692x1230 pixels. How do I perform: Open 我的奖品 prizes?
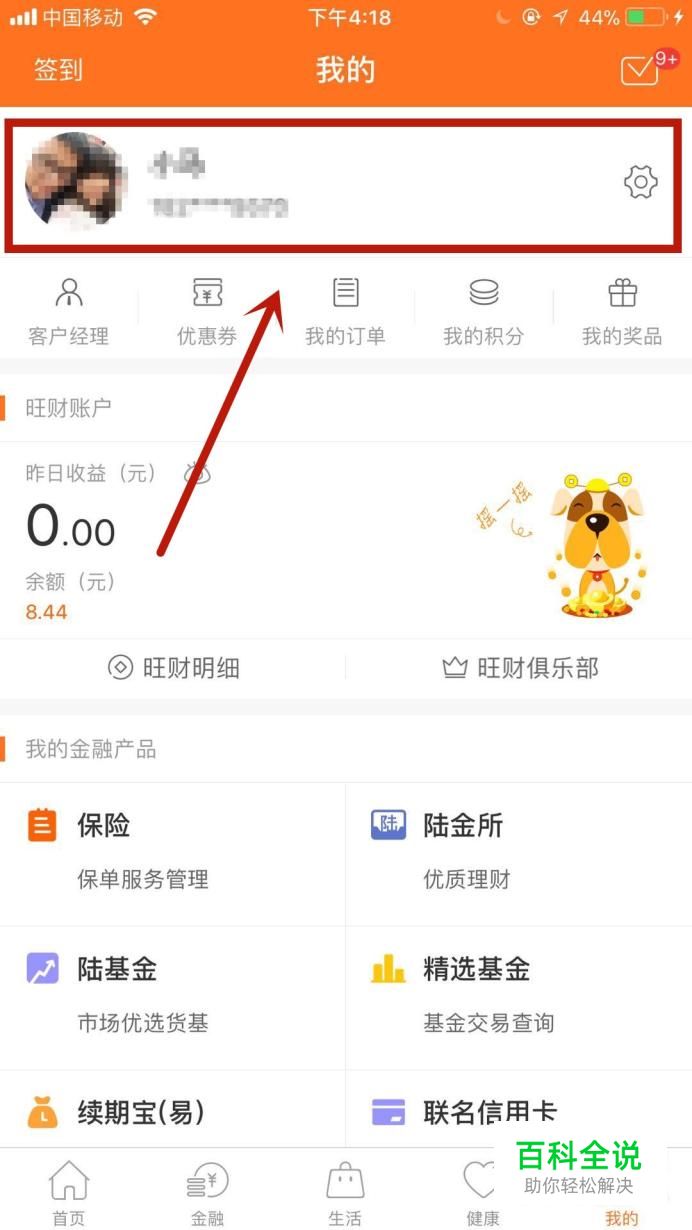622,312
